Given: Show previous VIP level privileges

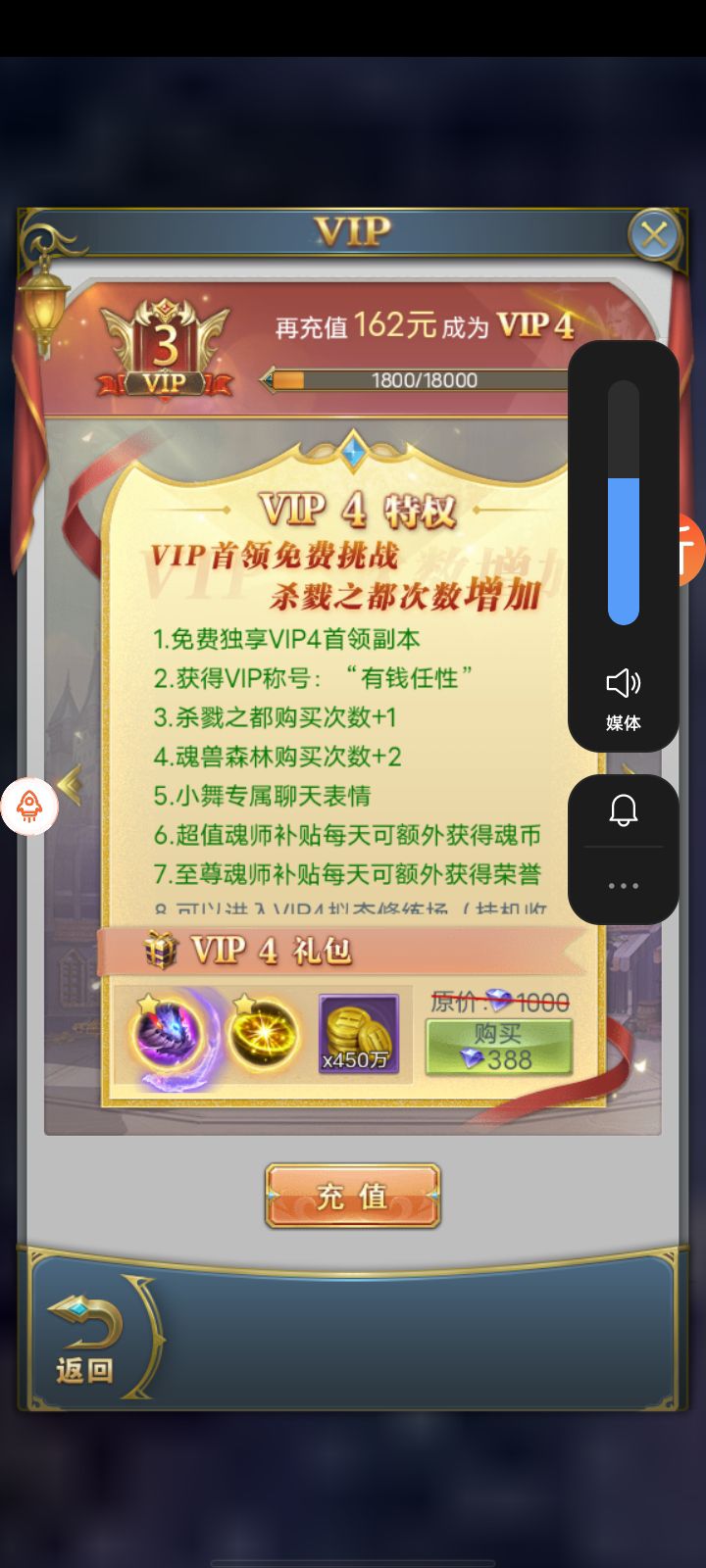Looking at the screenshot, I should (x=70, y=784).
